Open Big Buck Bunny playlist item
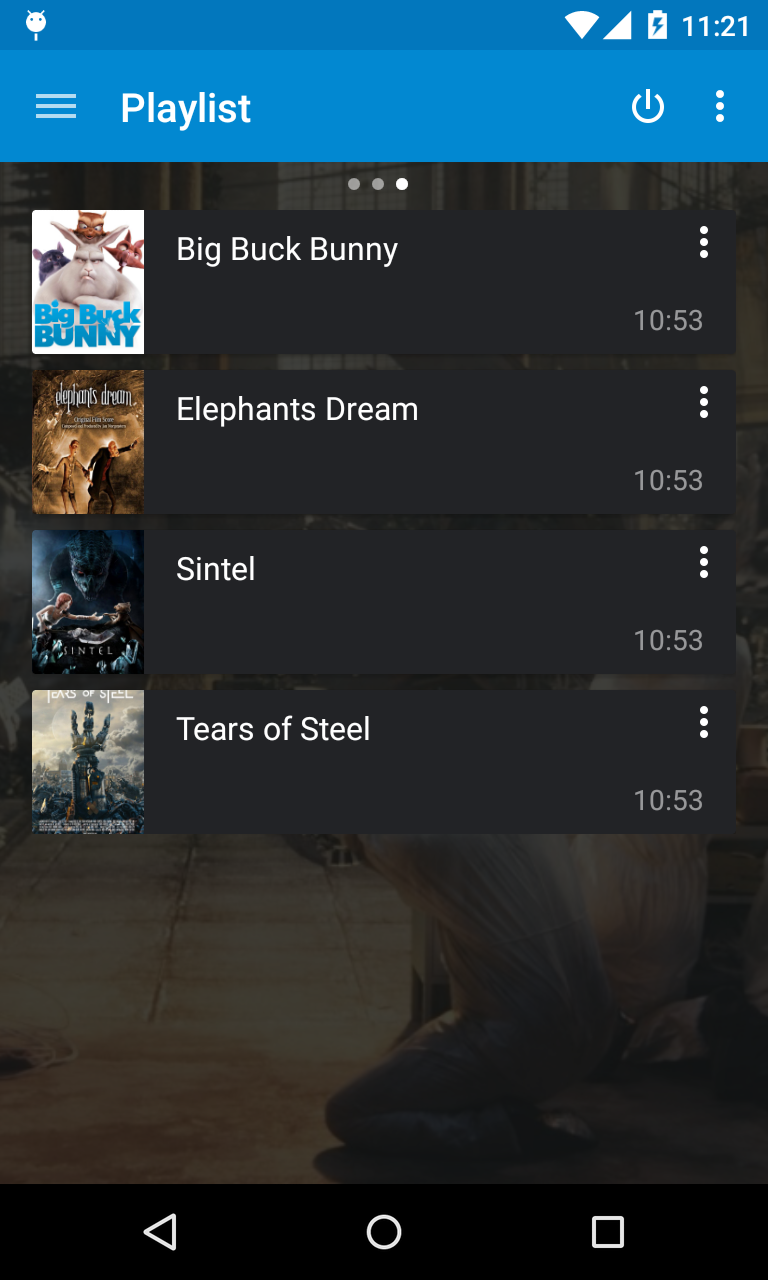This screenshot has height=1280, width=768. click(x=400, y=282)
